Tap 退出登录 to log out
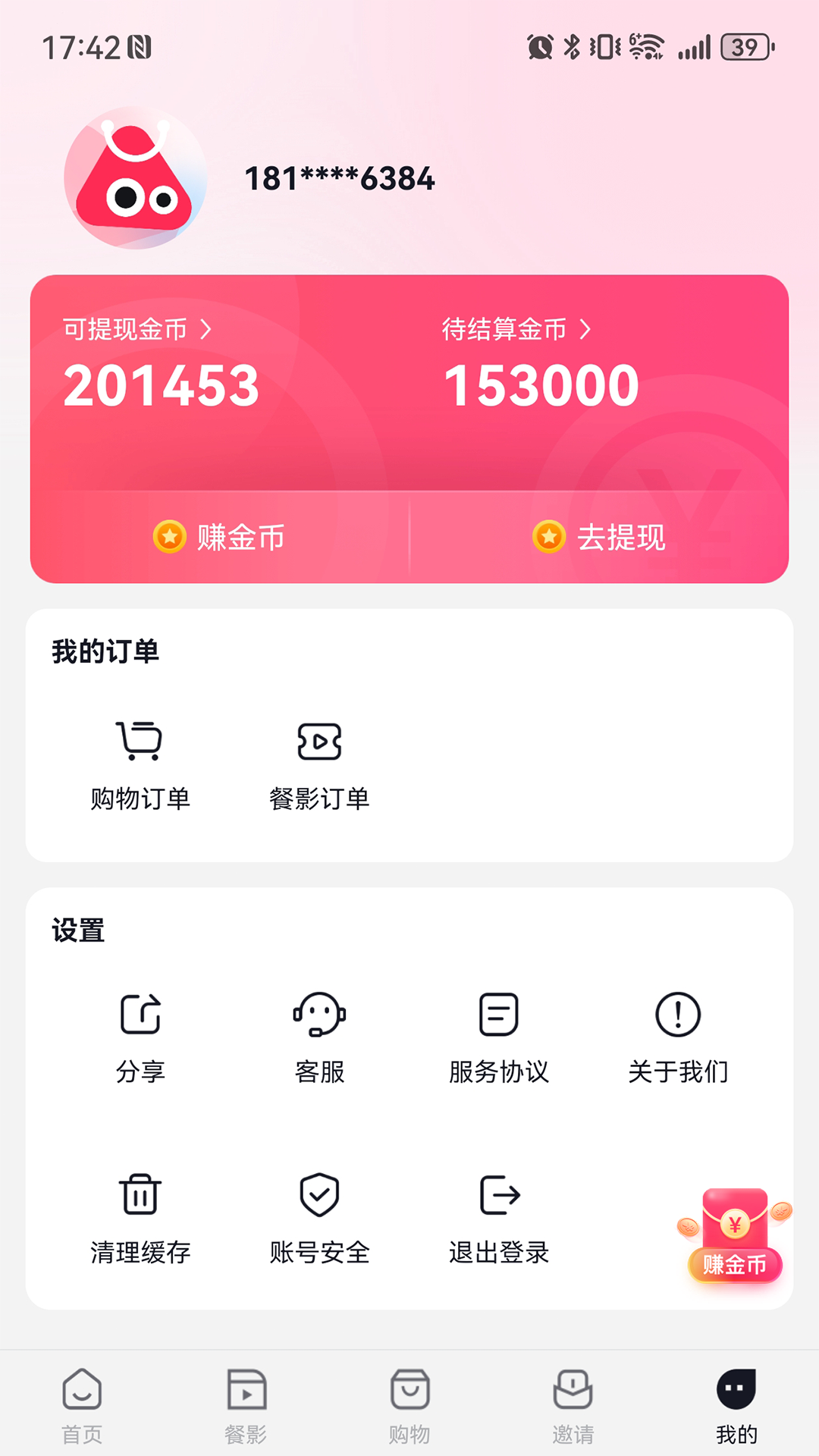 (x=499, y=1218)
